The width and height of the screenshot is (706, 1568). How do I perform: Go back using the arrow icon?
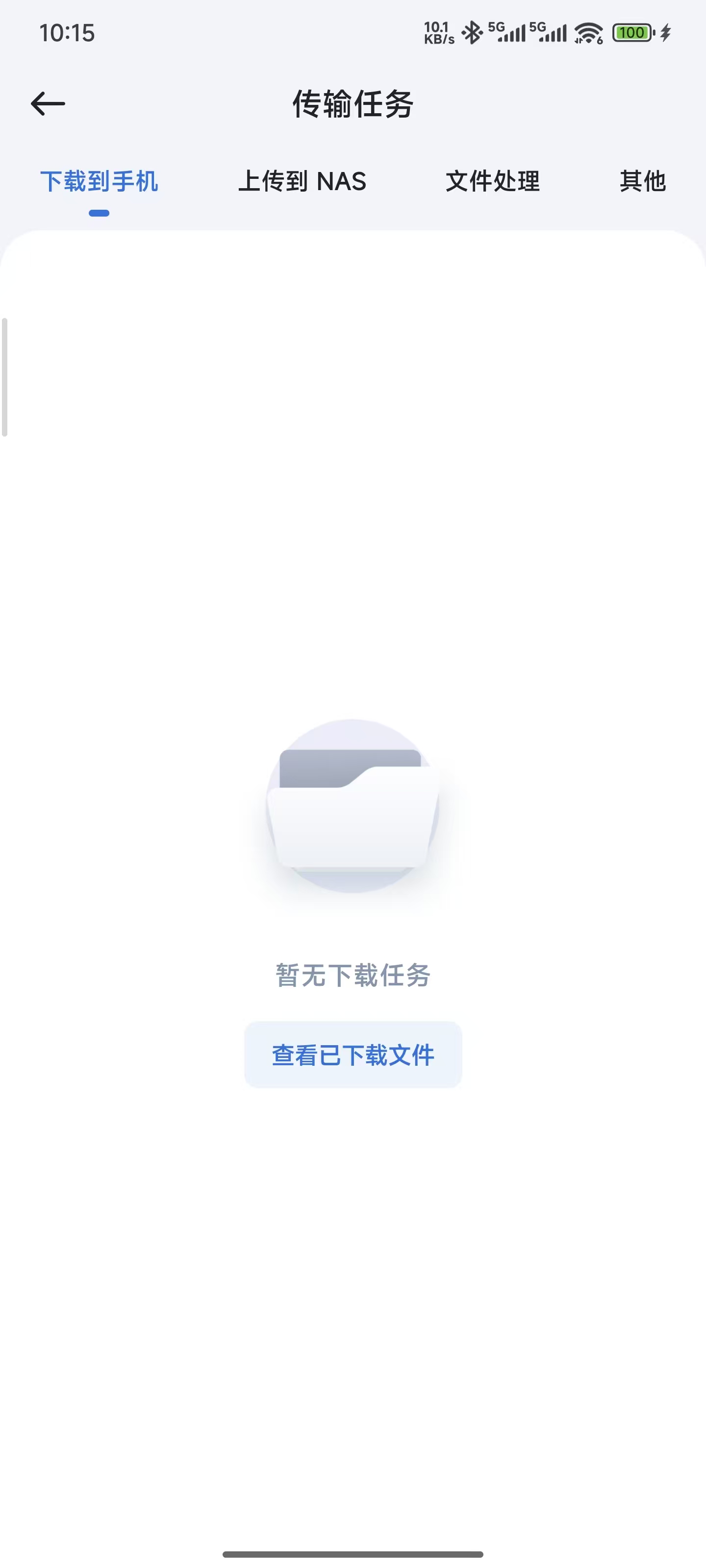(x=48, y=103)
